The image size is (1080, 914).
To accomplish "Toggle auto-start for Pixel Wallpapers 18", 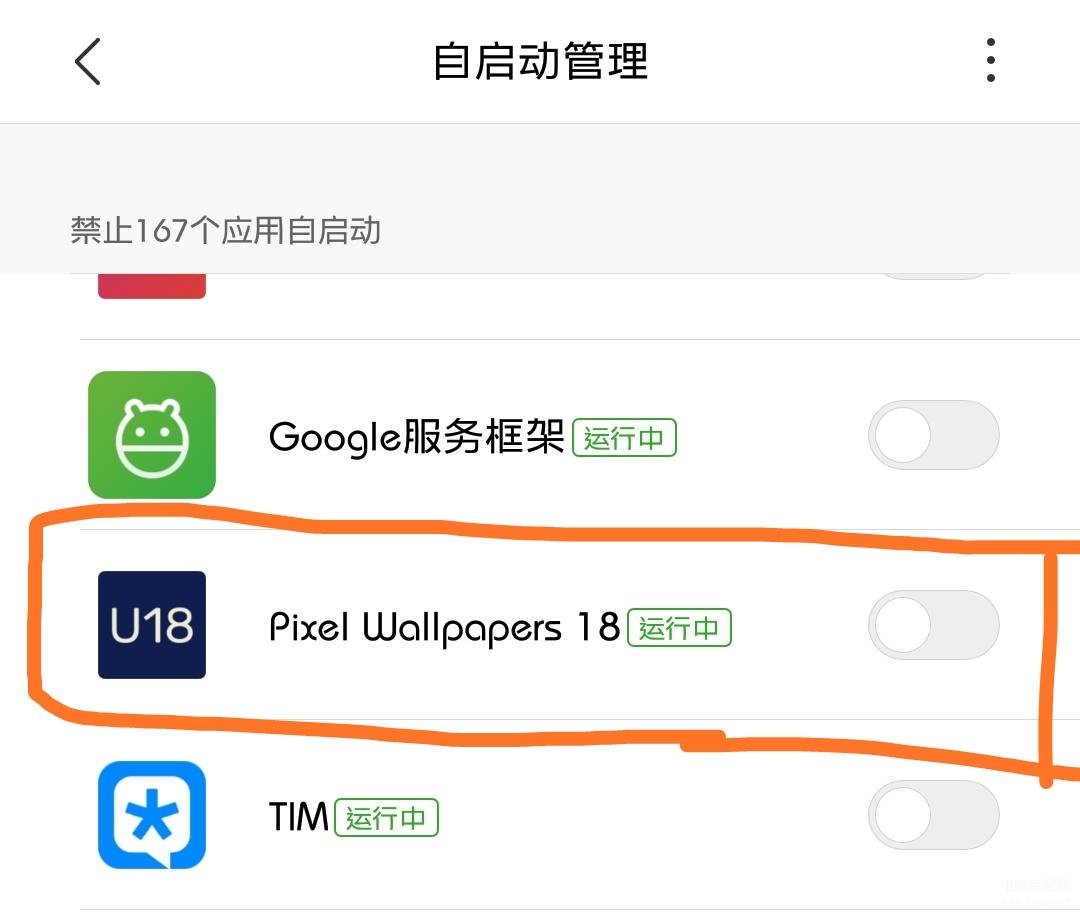I will point(933,625).
